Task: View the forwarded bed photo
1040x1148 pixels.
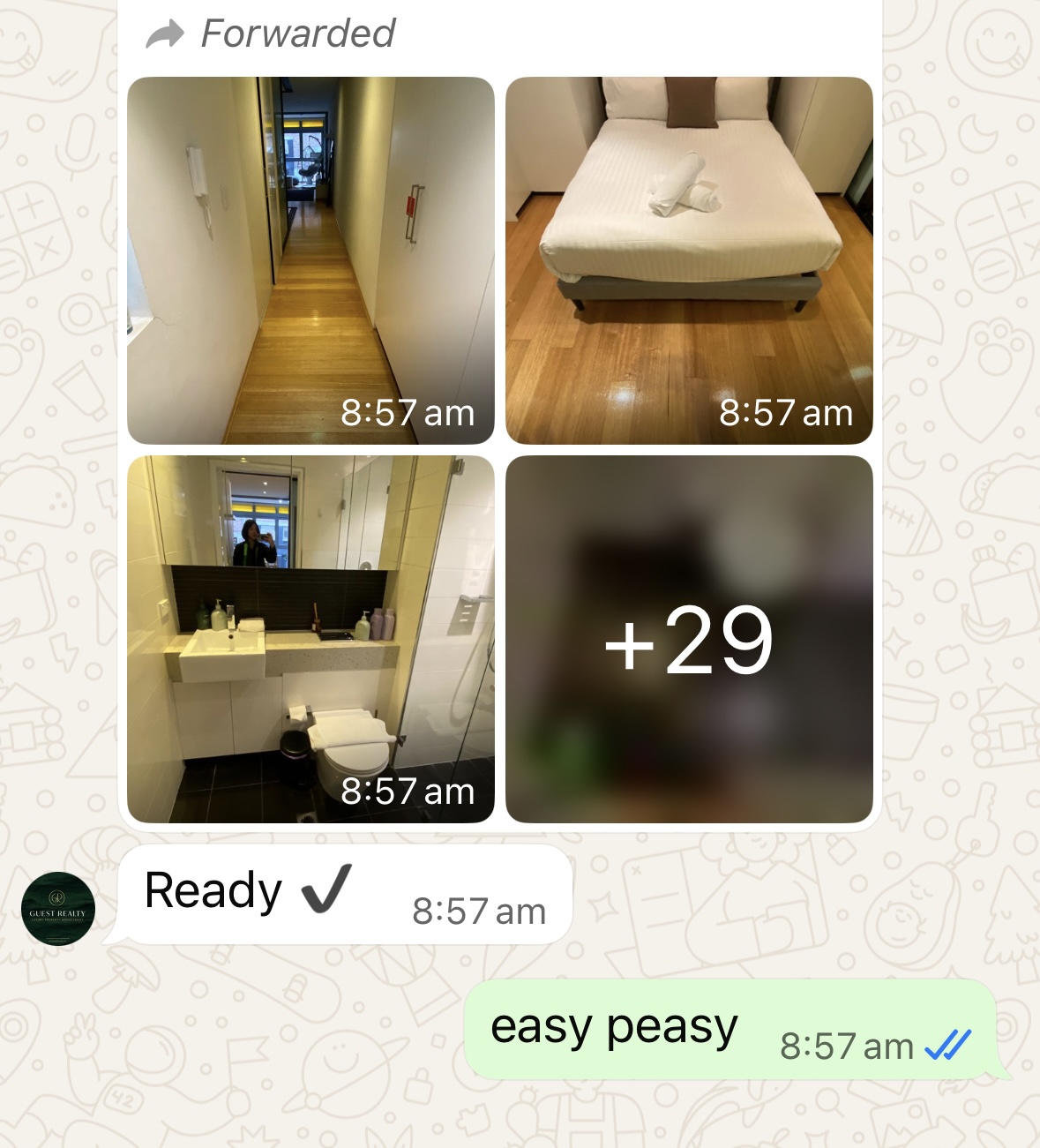Action: point(689,260)
